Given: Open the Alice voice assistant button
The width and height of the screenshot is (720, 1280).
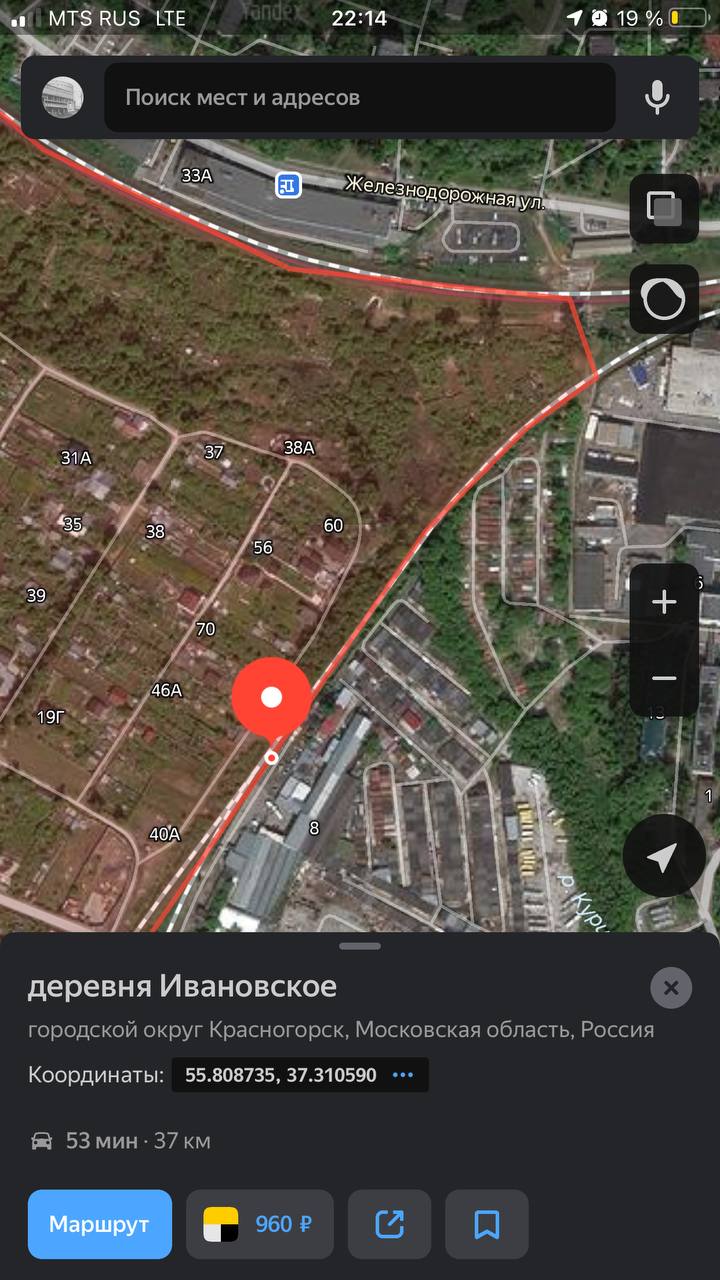Looking at the screenshot, I should pos(664,299).
